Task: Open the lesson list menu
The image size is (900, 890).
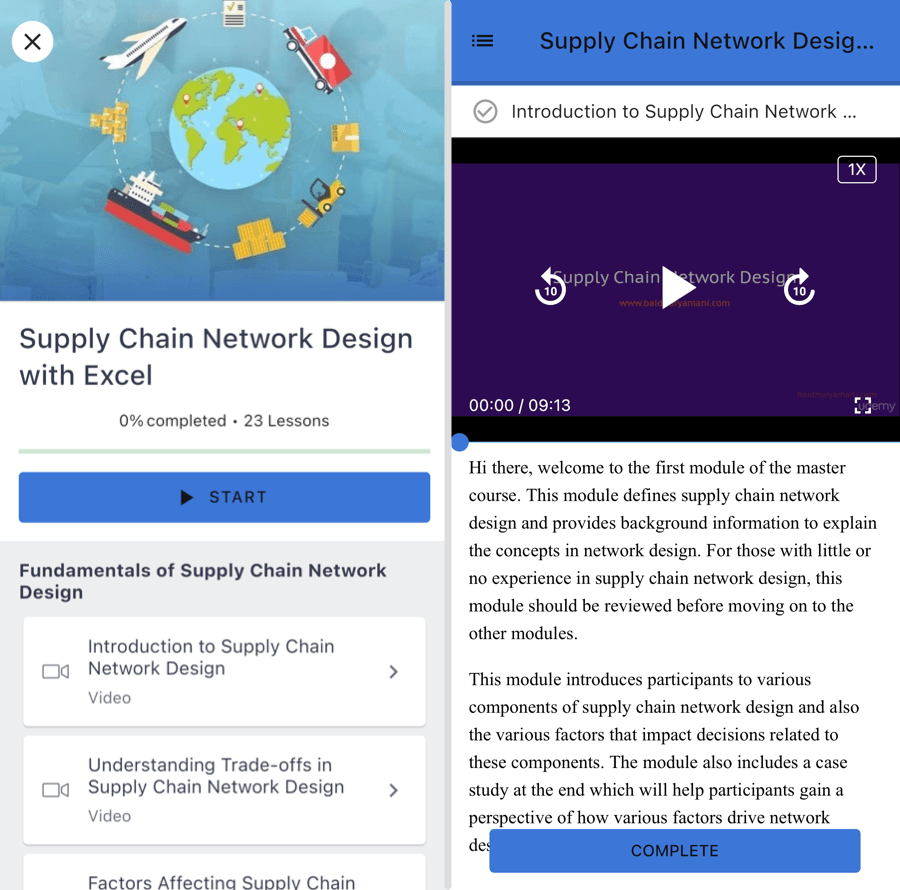Action: pos(482,41)
